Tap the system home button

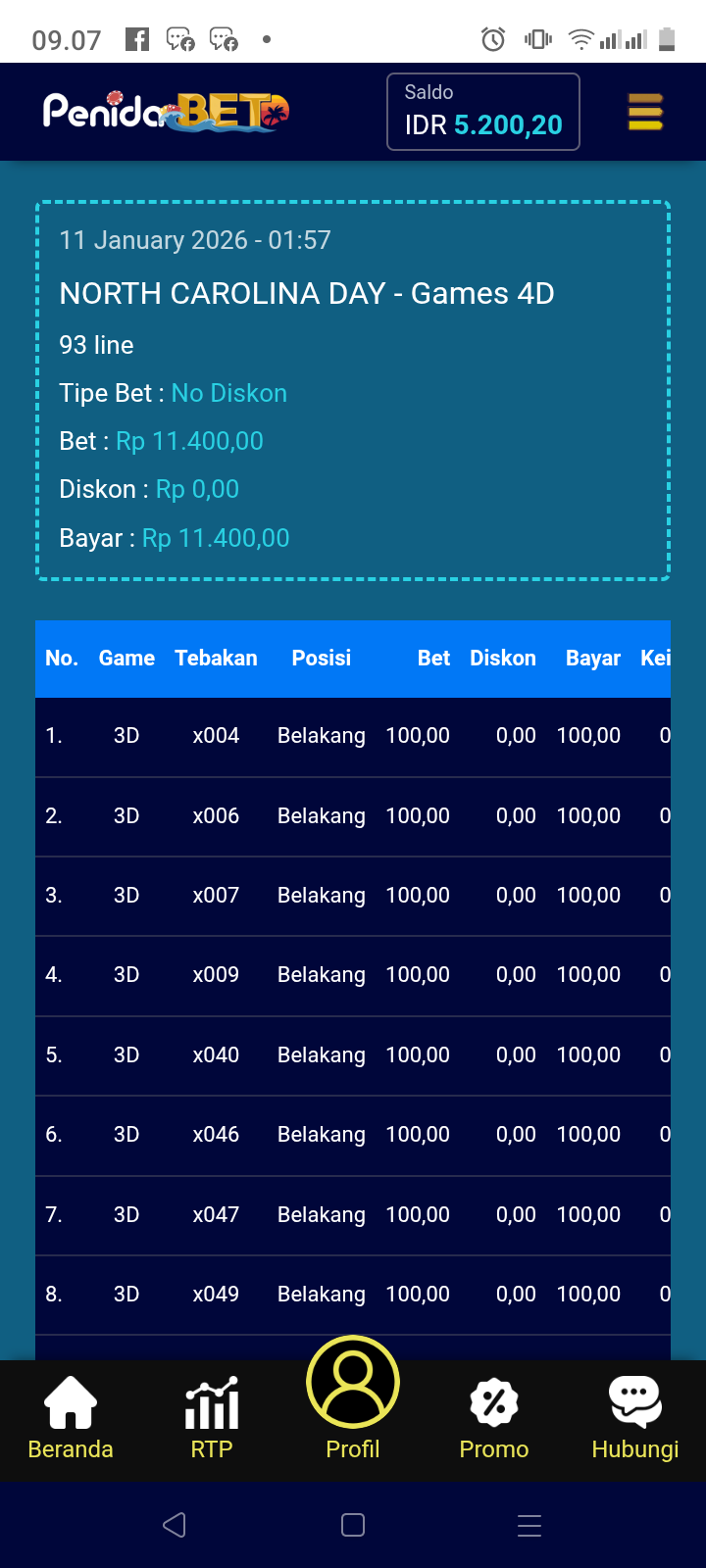pos(353,1525)
